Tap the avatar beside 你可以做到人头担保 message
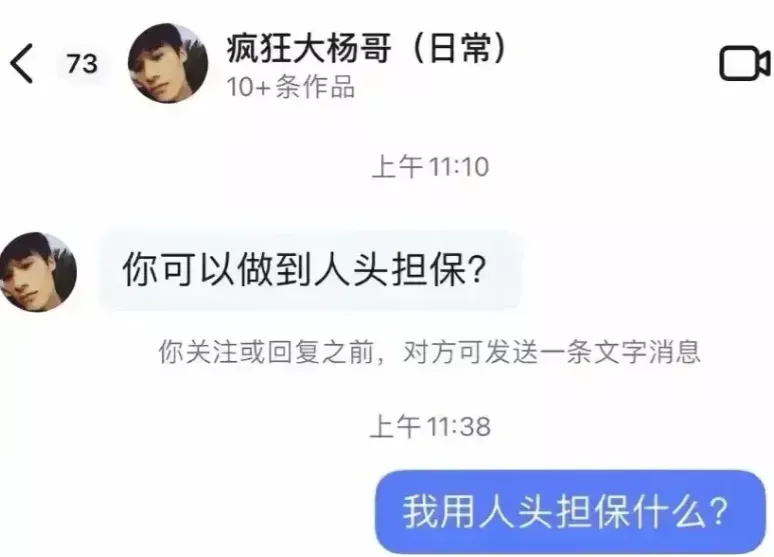774x557 pixels. coord(39,272)
